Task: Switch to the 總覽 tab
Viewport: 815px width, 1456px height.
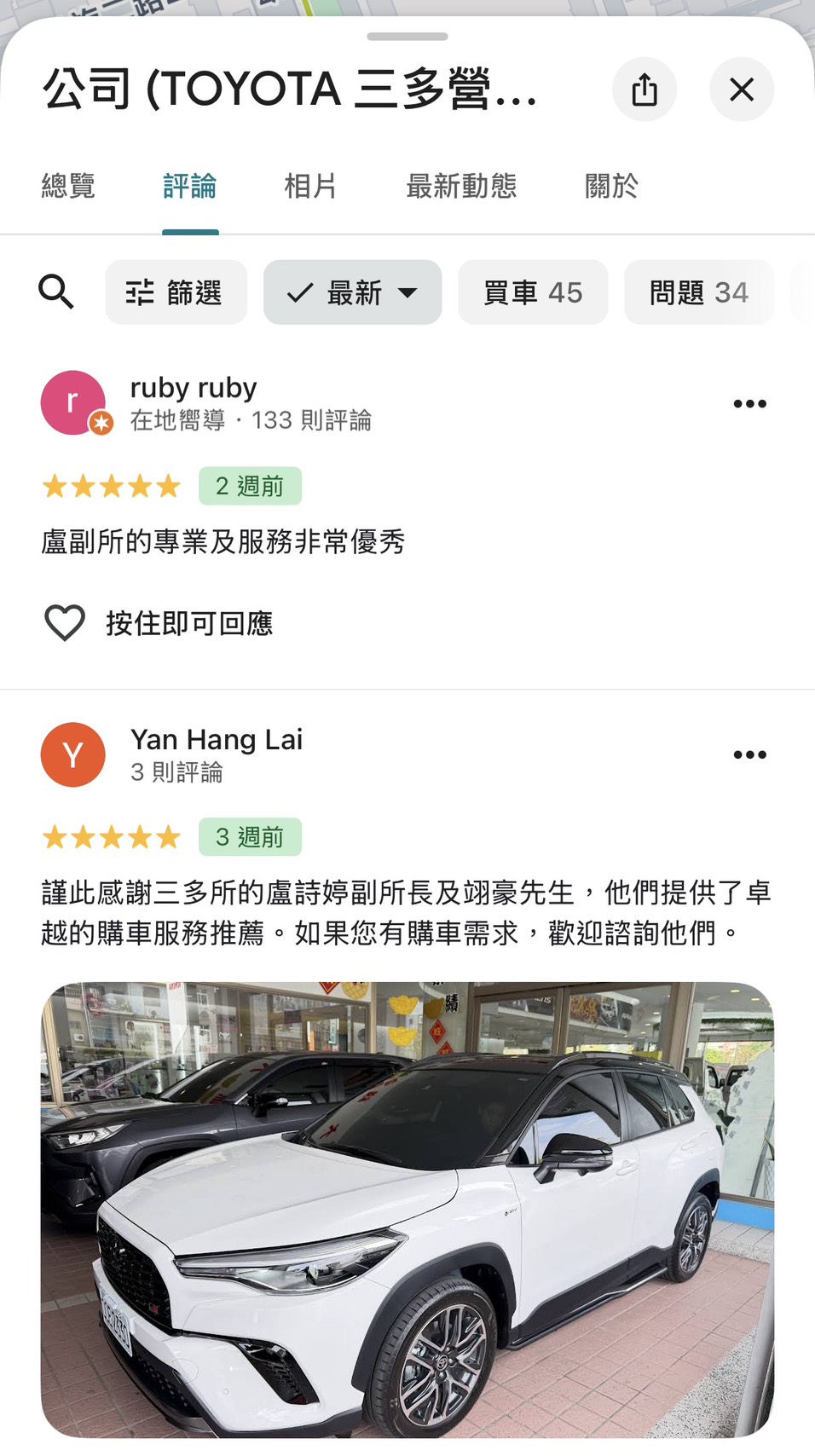Action: (68, 186)
